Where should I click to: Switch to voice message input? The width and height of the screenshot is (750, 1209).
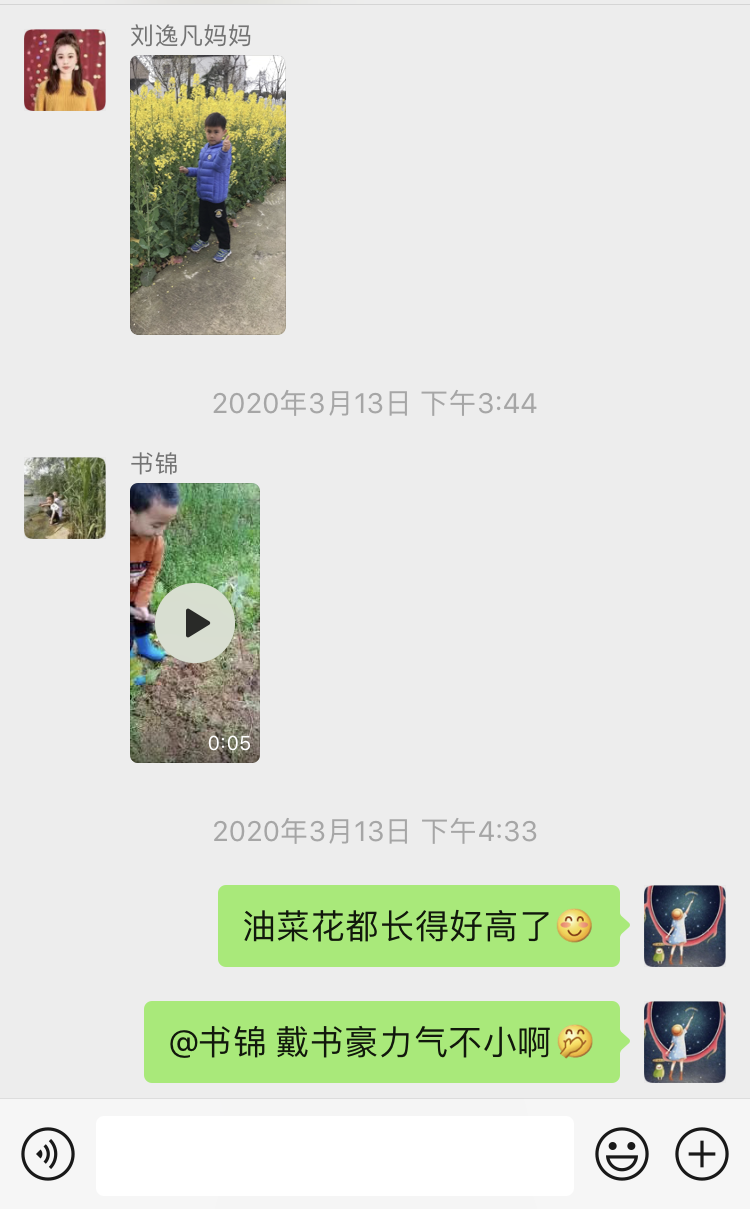click(48, 1154)
